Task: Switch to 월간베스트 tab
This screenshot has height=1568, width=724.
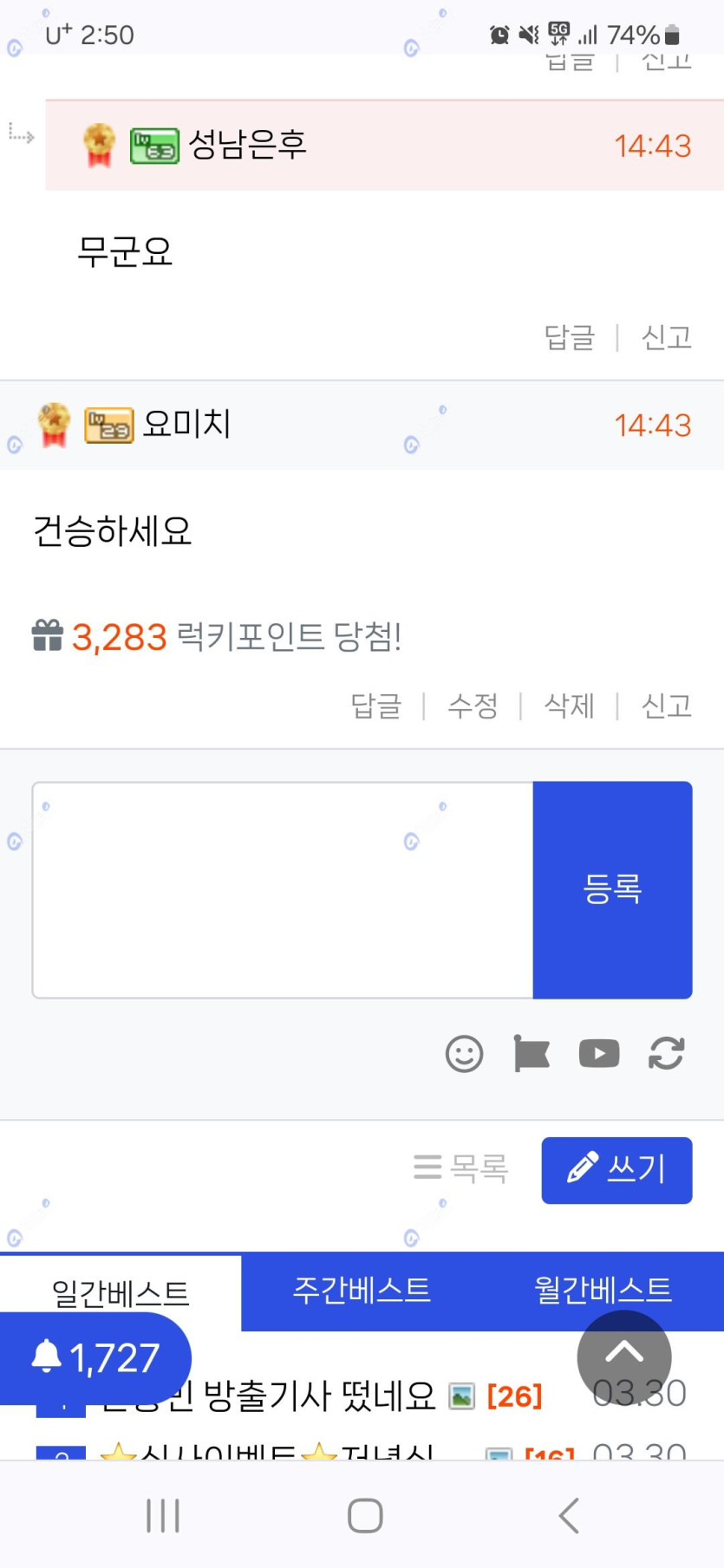Action: pos(603,1291)
